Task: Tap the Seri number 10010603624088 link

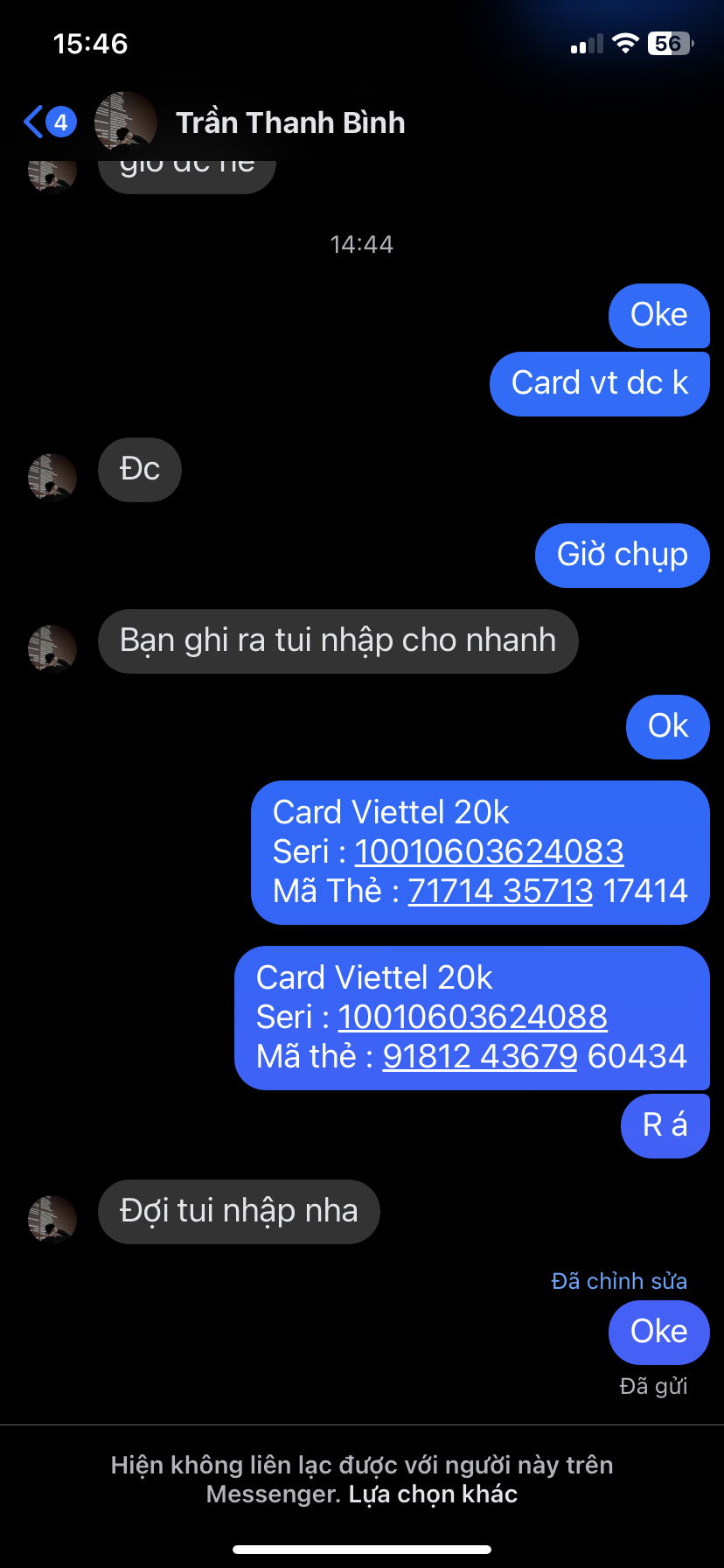Action: tap(472, 1017)
